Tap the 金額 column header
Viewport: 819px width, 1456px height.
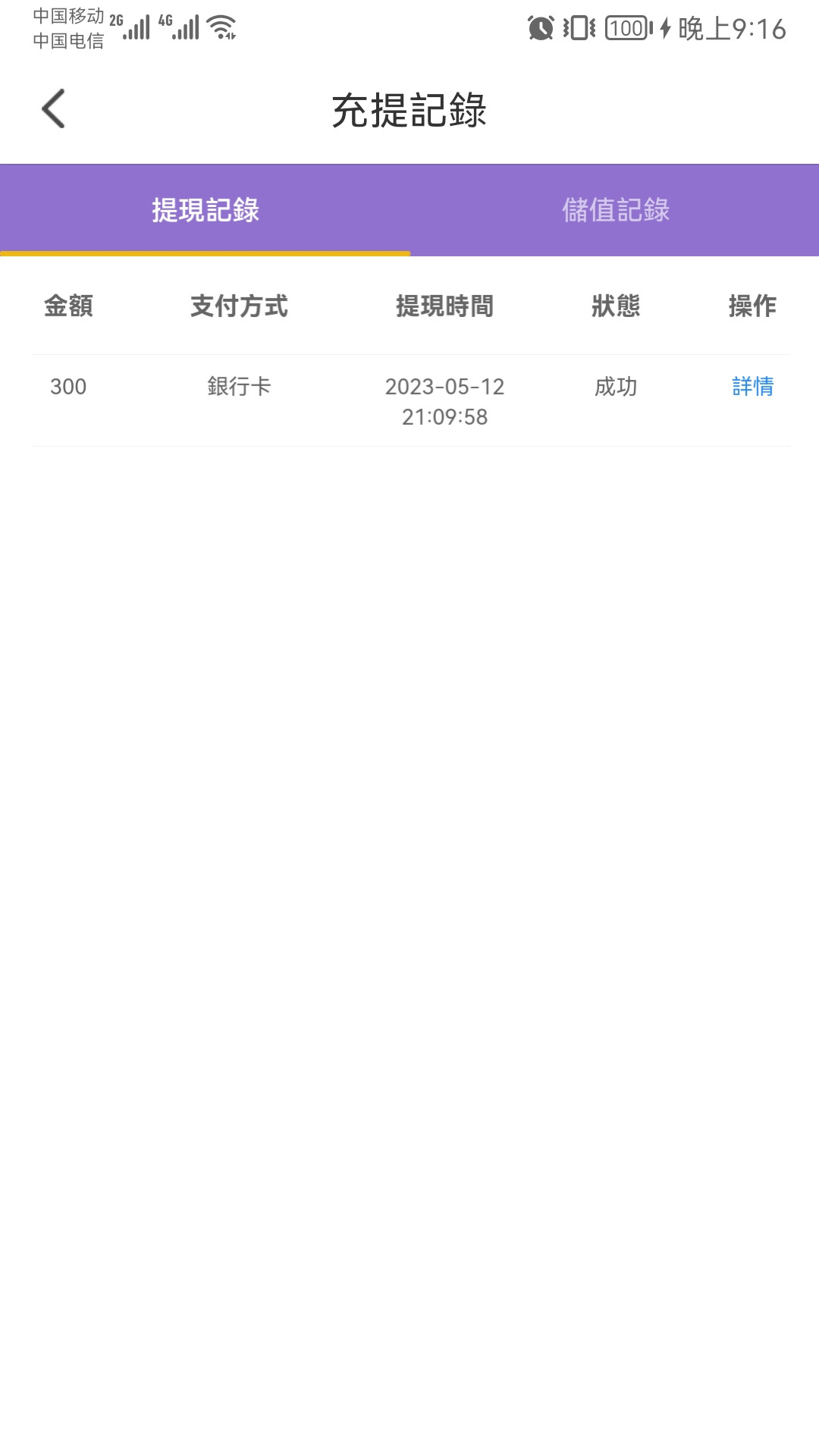69,307
